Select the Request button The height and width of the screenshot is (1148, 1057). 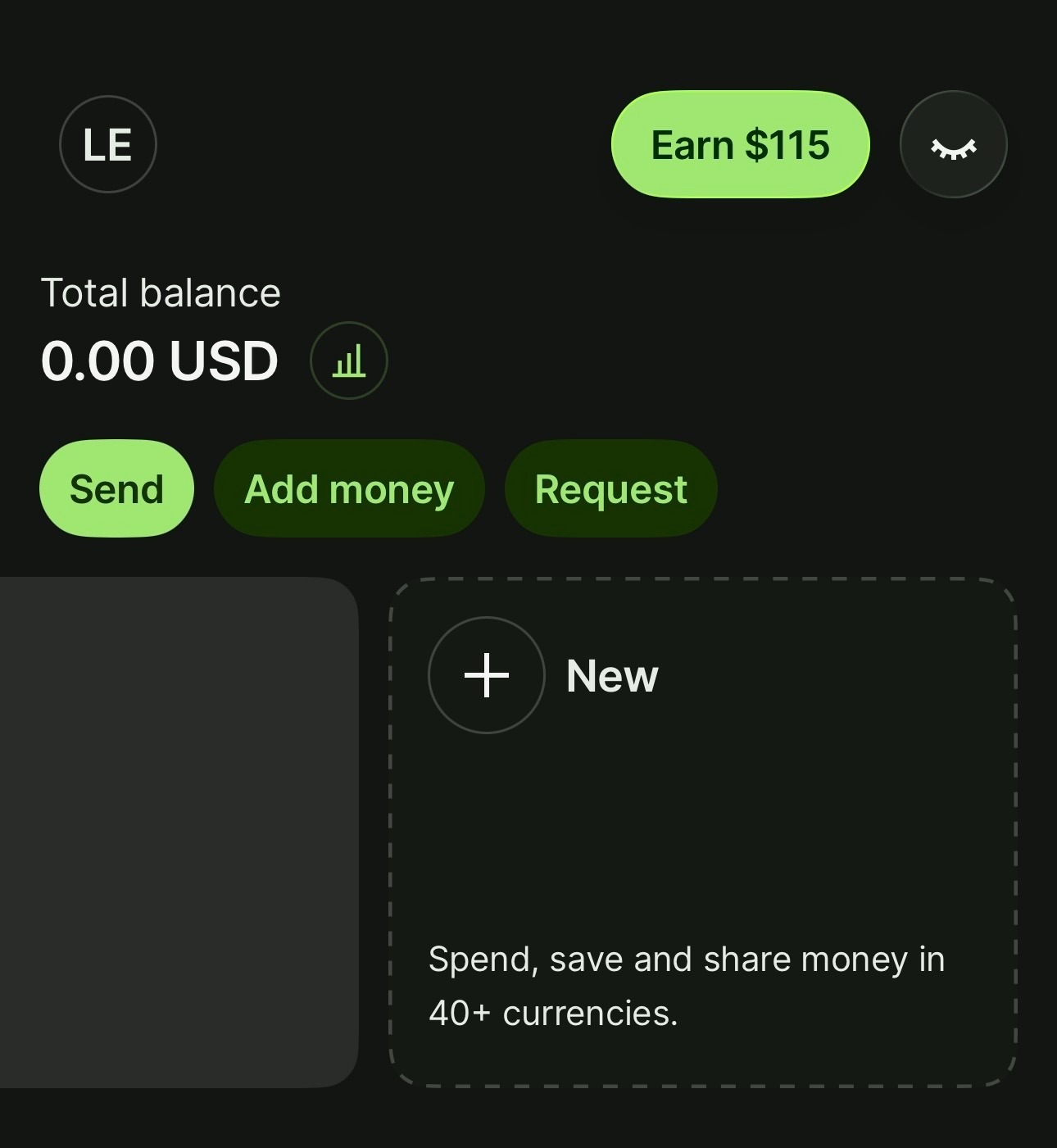click(610, 489)
